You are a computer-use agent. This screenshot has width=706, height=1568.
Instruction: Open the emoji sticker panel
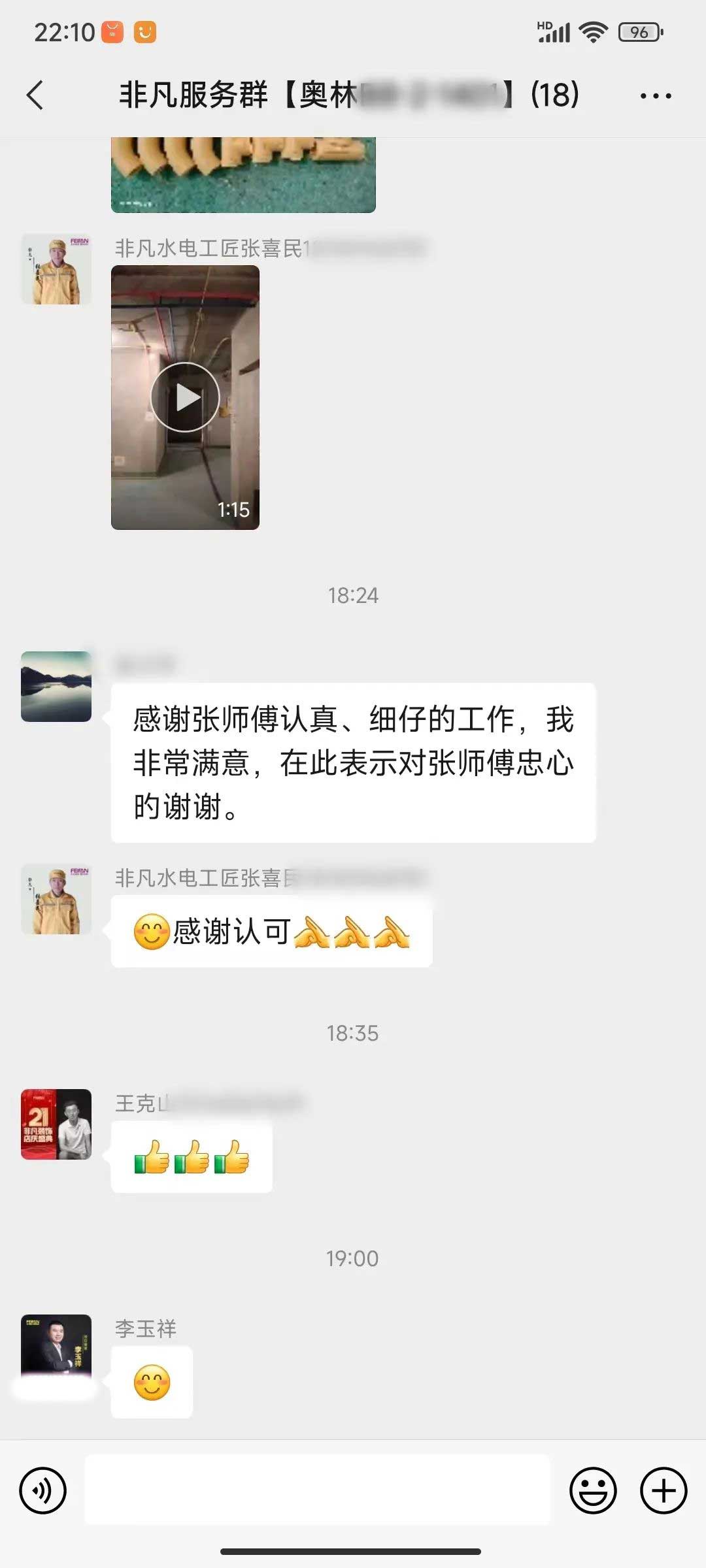pyautogui.click(x=593, y=1490)
